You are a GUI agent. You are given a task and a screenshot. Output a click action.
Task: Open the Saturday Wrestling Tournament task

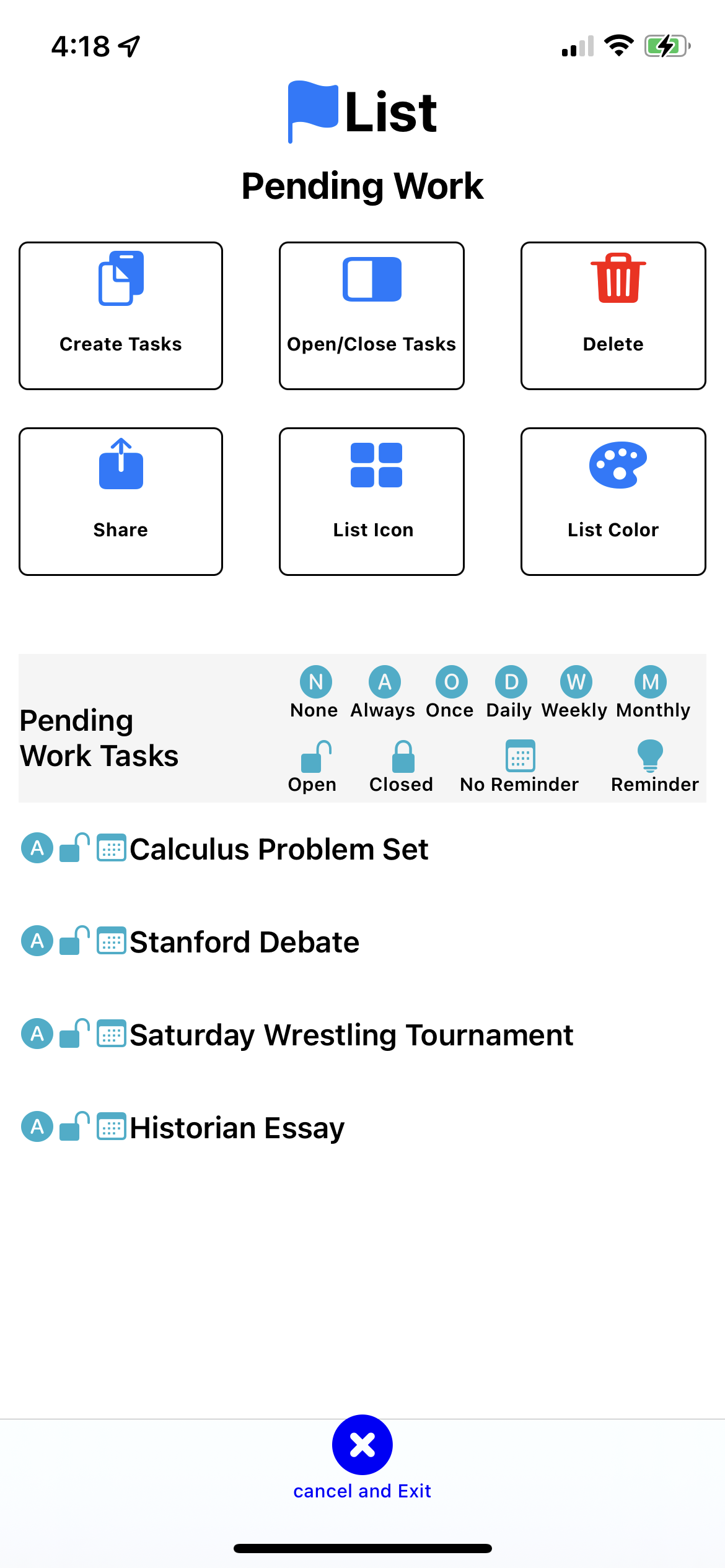coord(351,1035)
